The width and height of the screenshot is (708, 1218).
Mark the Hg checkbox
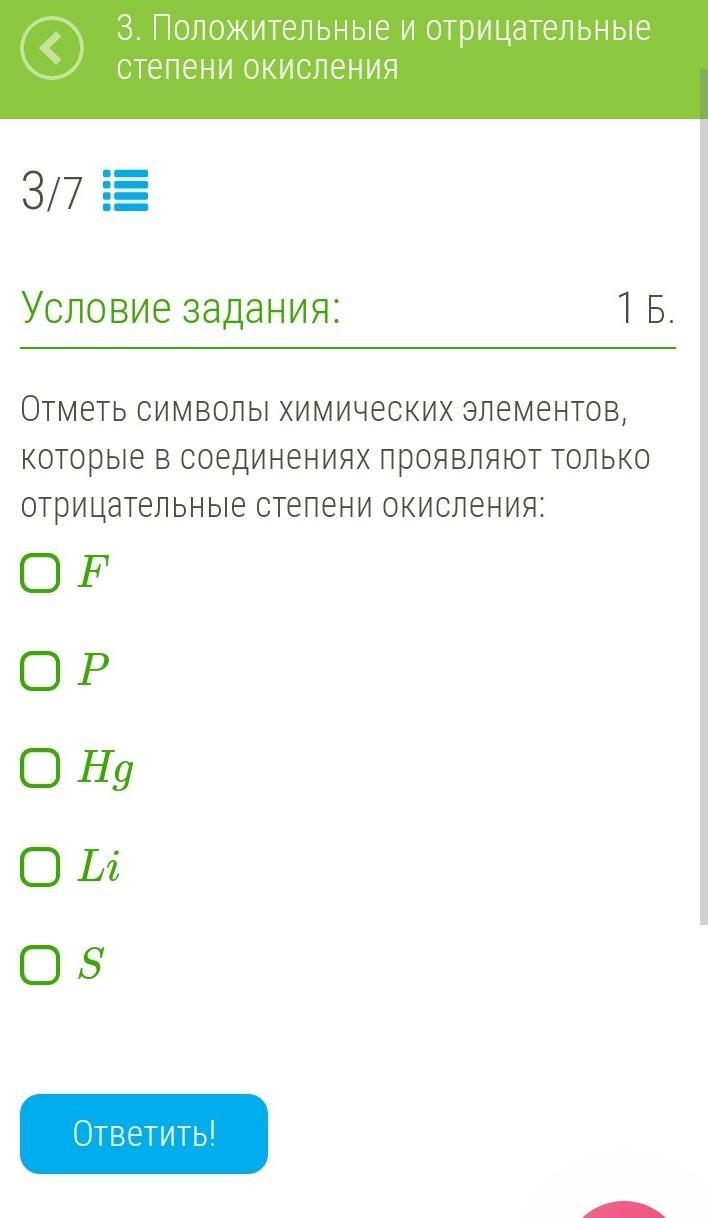[x=41, y=769]
